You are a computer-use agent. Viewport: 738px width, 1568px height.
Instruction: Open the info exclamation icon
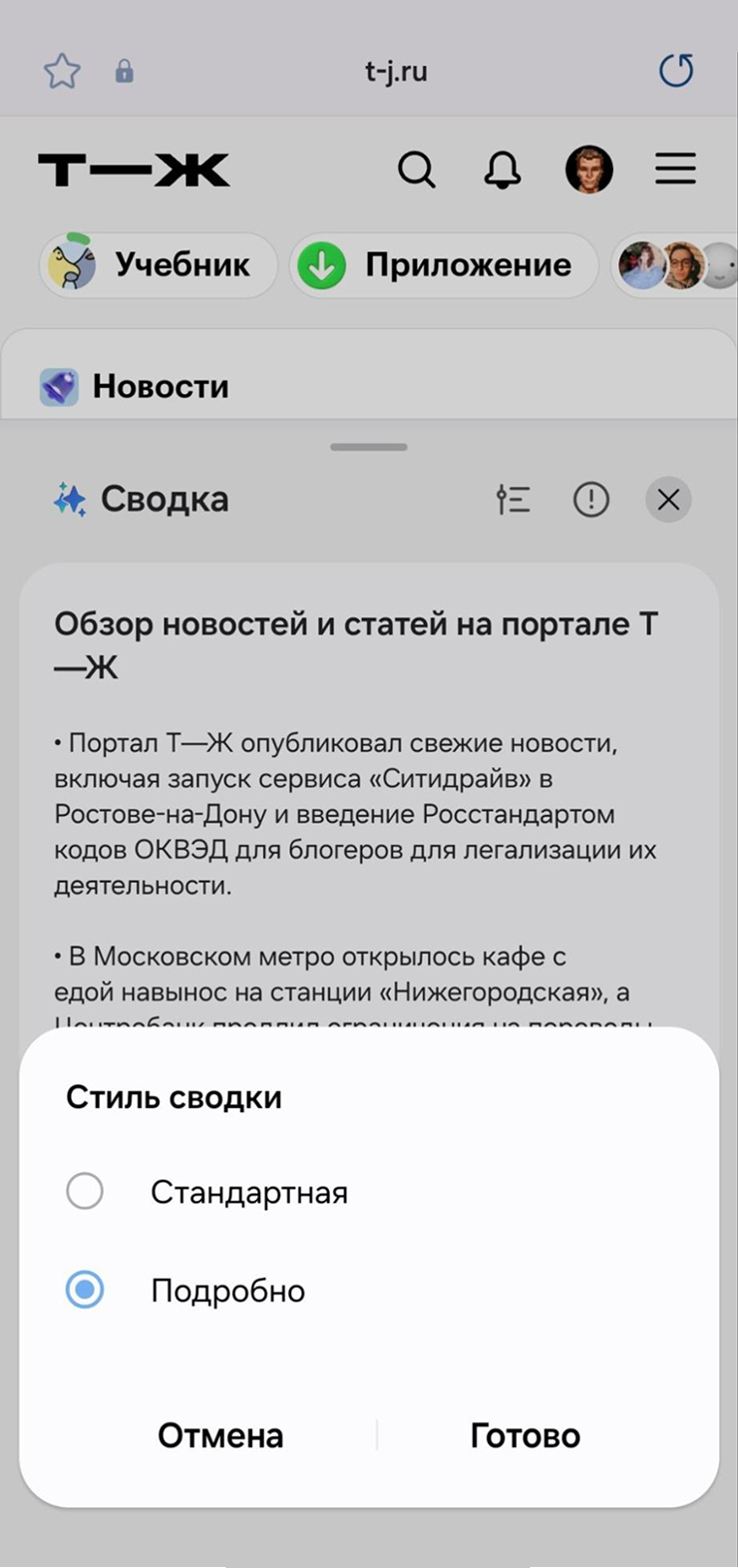coord(591,499)
